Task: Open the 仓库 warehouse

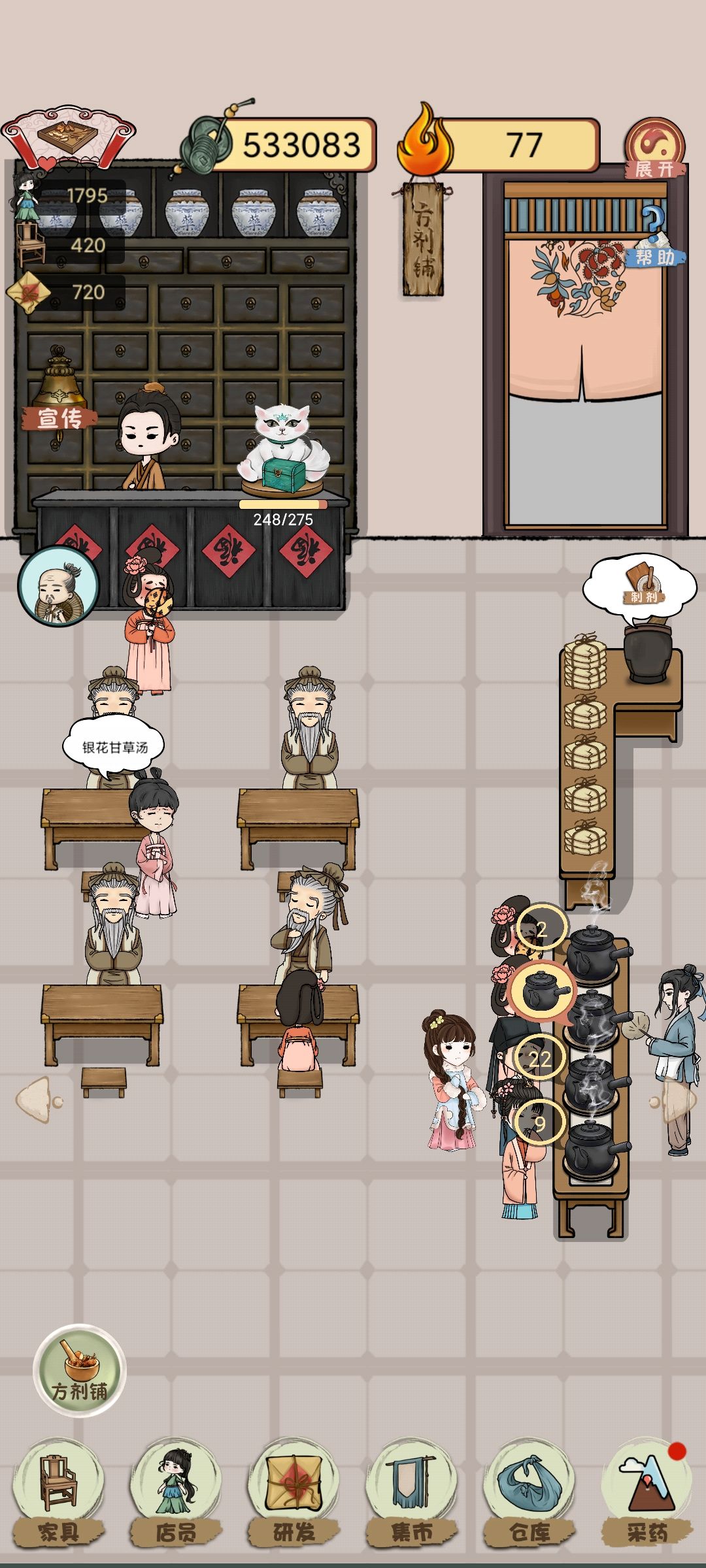Action: pyautogui.click(x=529, y=1494)
